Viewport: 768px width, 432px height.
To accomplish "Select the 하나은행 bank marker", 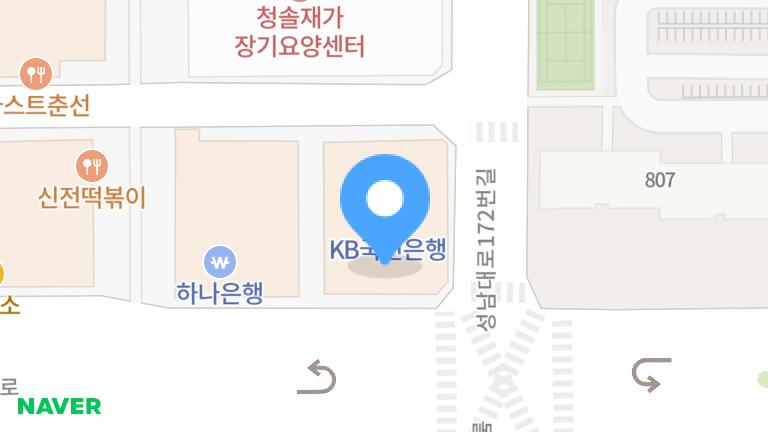I will [x=219, y=263].
